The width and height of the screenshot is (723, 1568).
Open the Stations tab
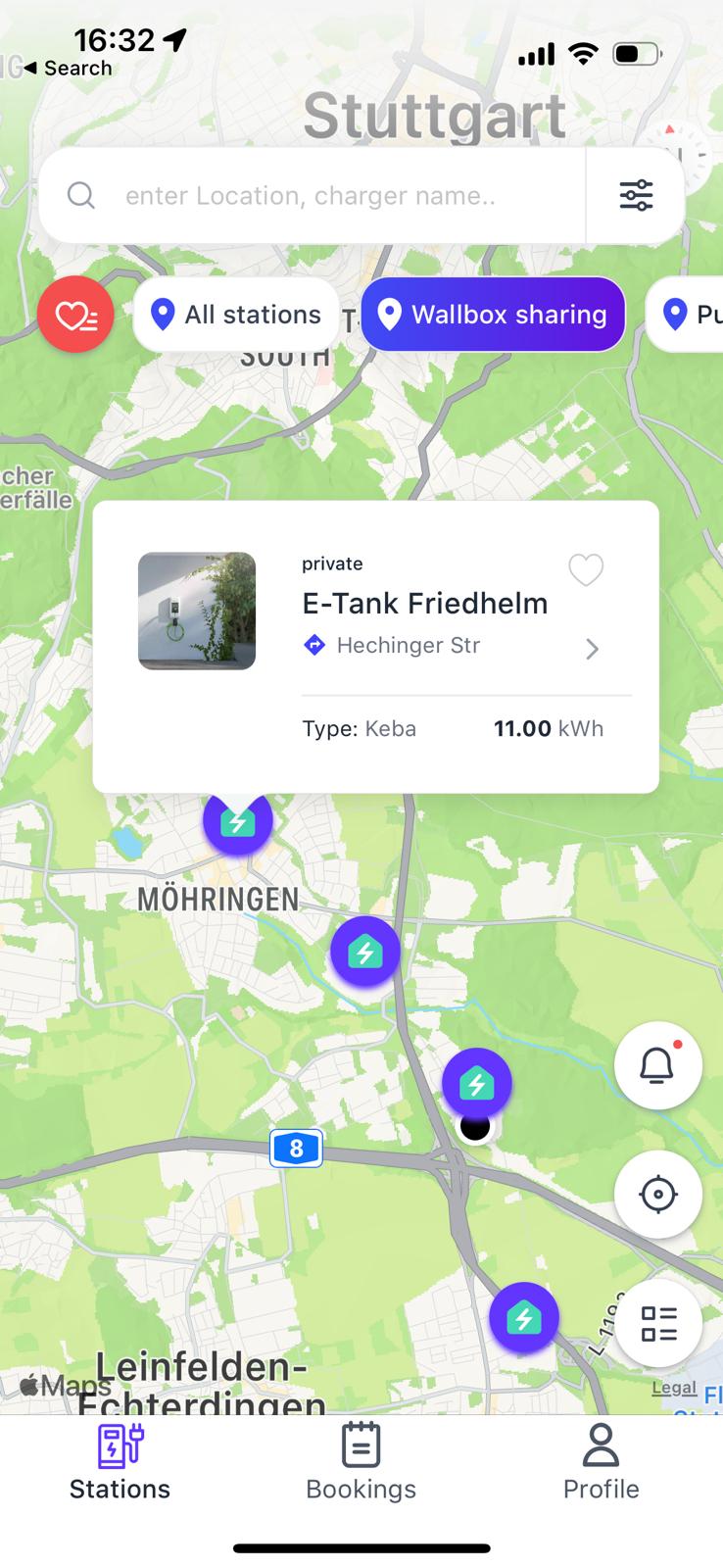pyautogui.click(x=120, y=1461)
